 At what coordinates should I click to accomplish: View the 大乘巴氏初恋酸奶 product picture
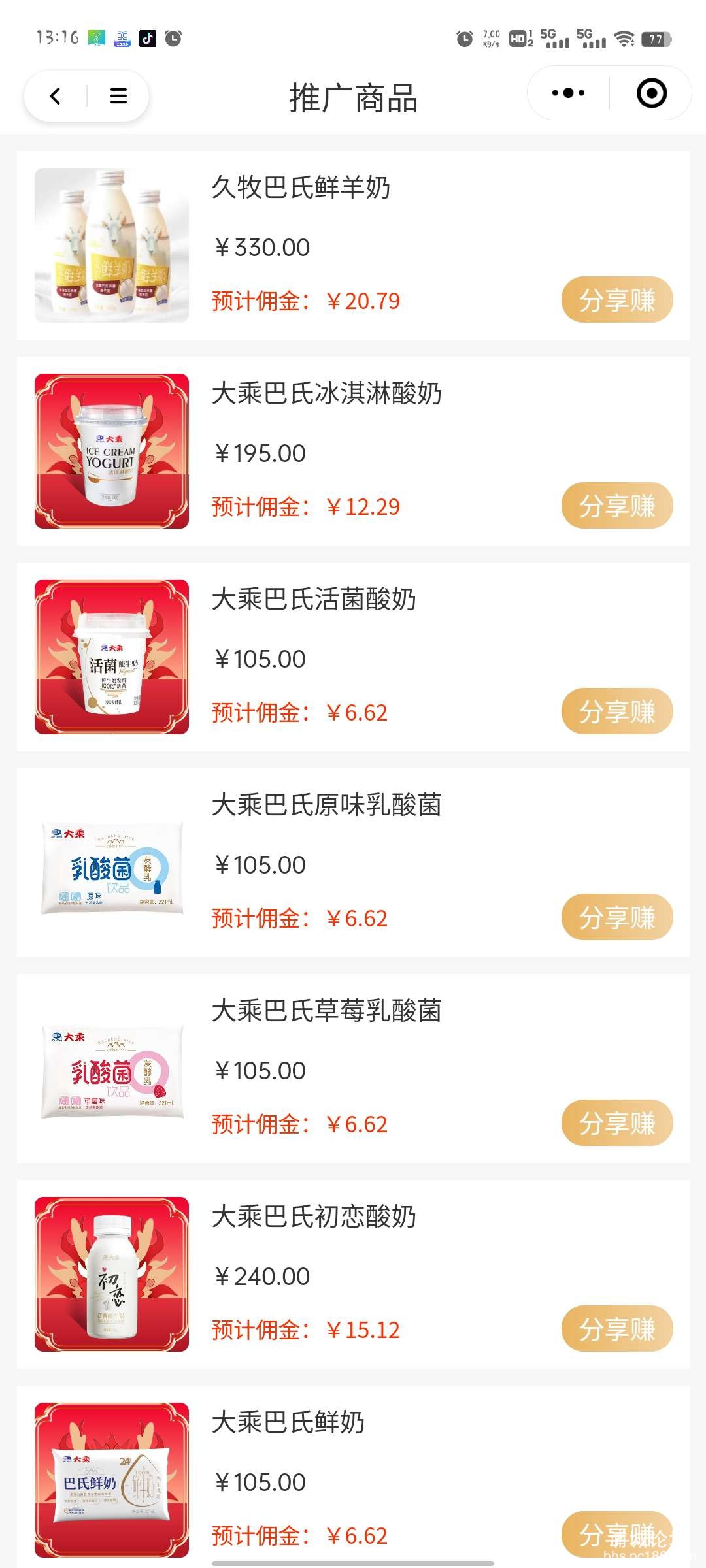[112, 1274]
